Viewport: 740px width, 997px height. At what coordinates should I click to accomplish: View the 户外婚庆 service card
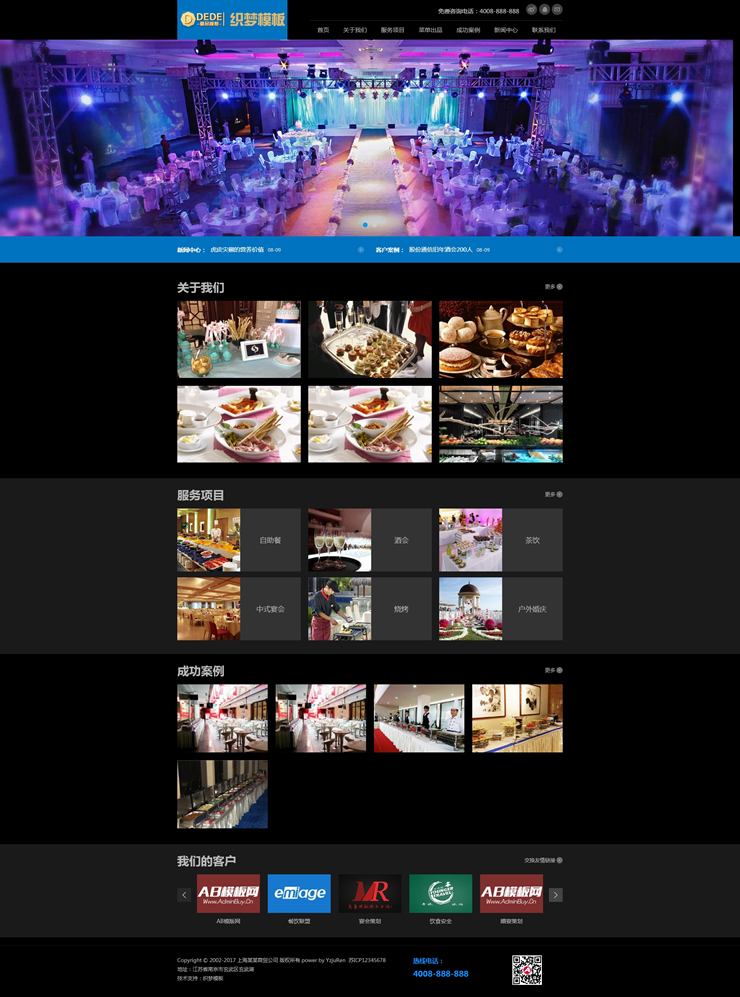click(501, 609)
